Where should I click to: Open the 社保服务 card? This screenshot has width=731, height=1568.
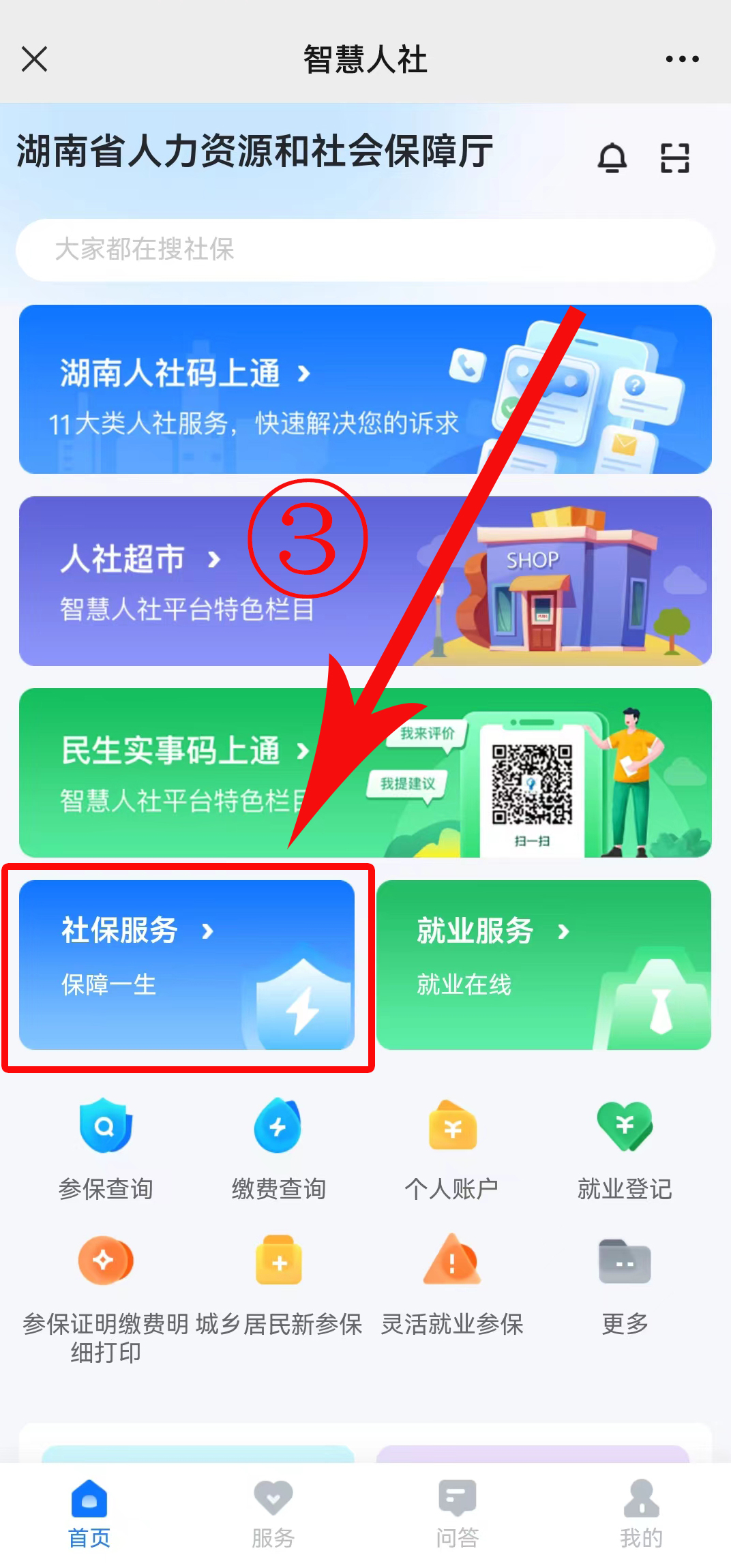[x=187, y=964]
